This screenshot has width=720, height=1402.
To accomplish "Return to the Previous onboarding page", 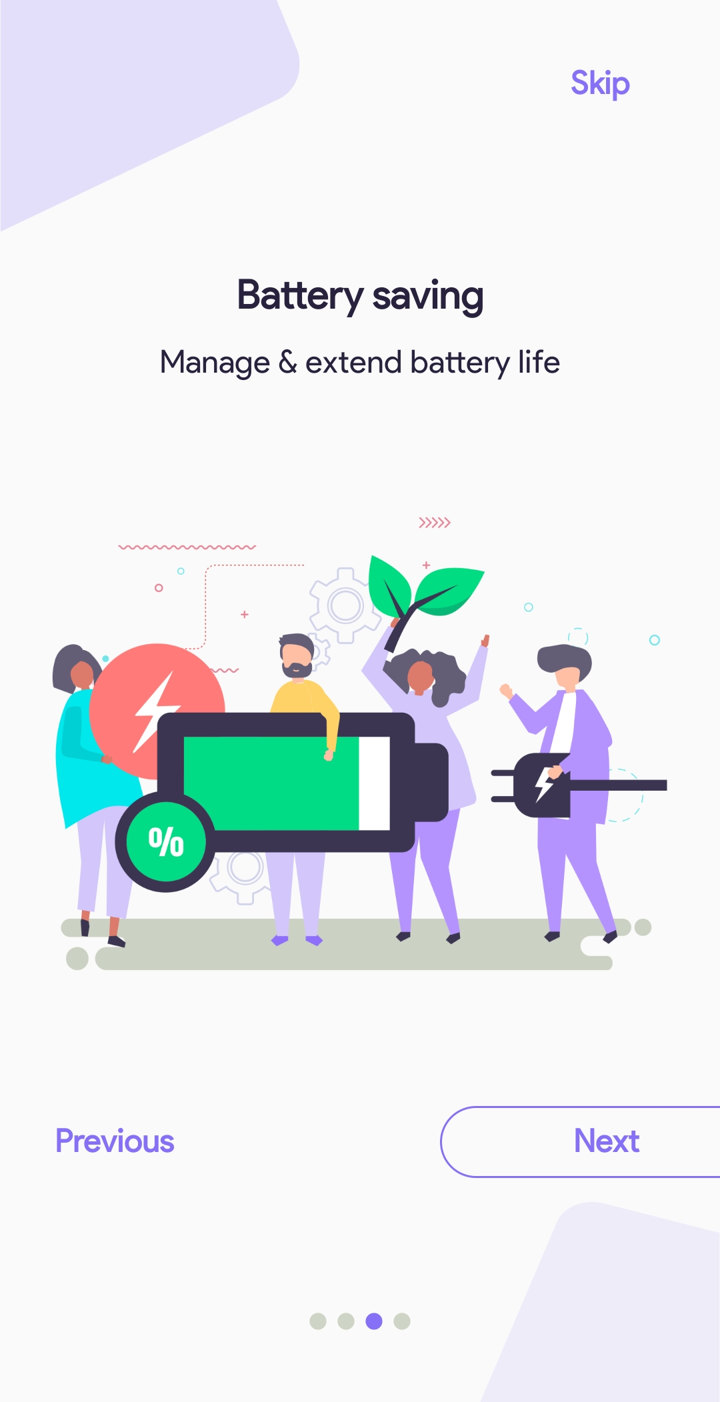I will (x=115, y=1141).
